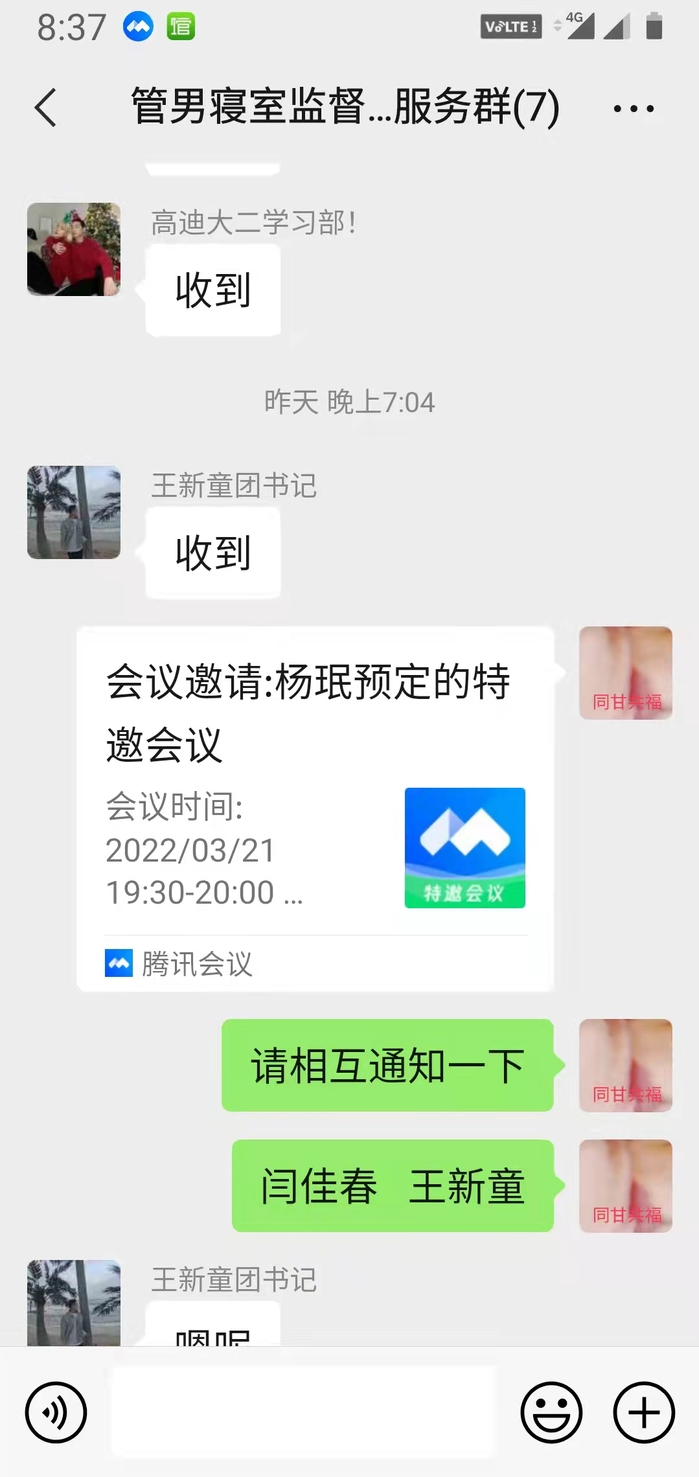Tap 王新童团书记 avatar above 昨天 收到 reply

point(74,512)
